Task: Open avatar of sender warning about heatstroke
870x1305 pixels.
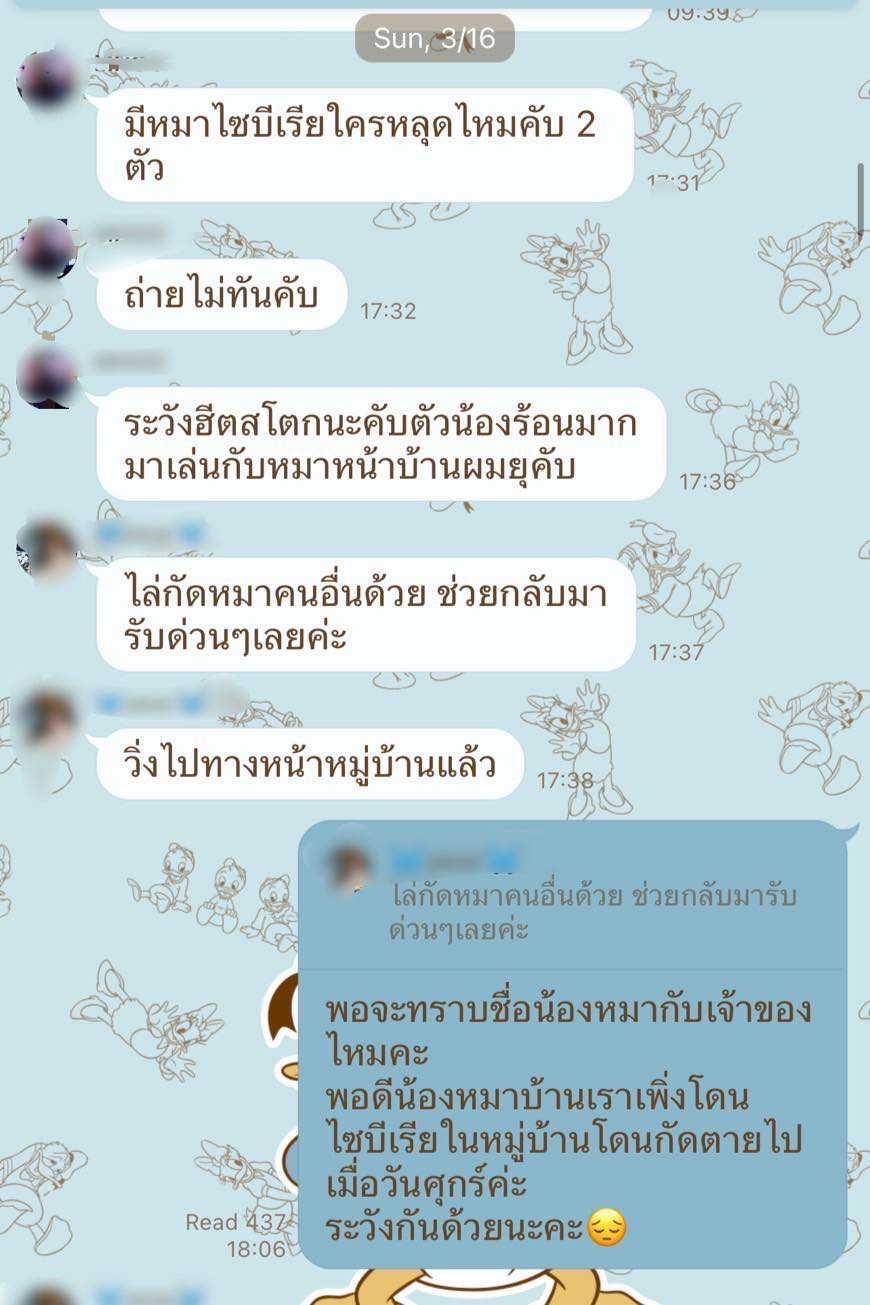Action: point(47,375)
